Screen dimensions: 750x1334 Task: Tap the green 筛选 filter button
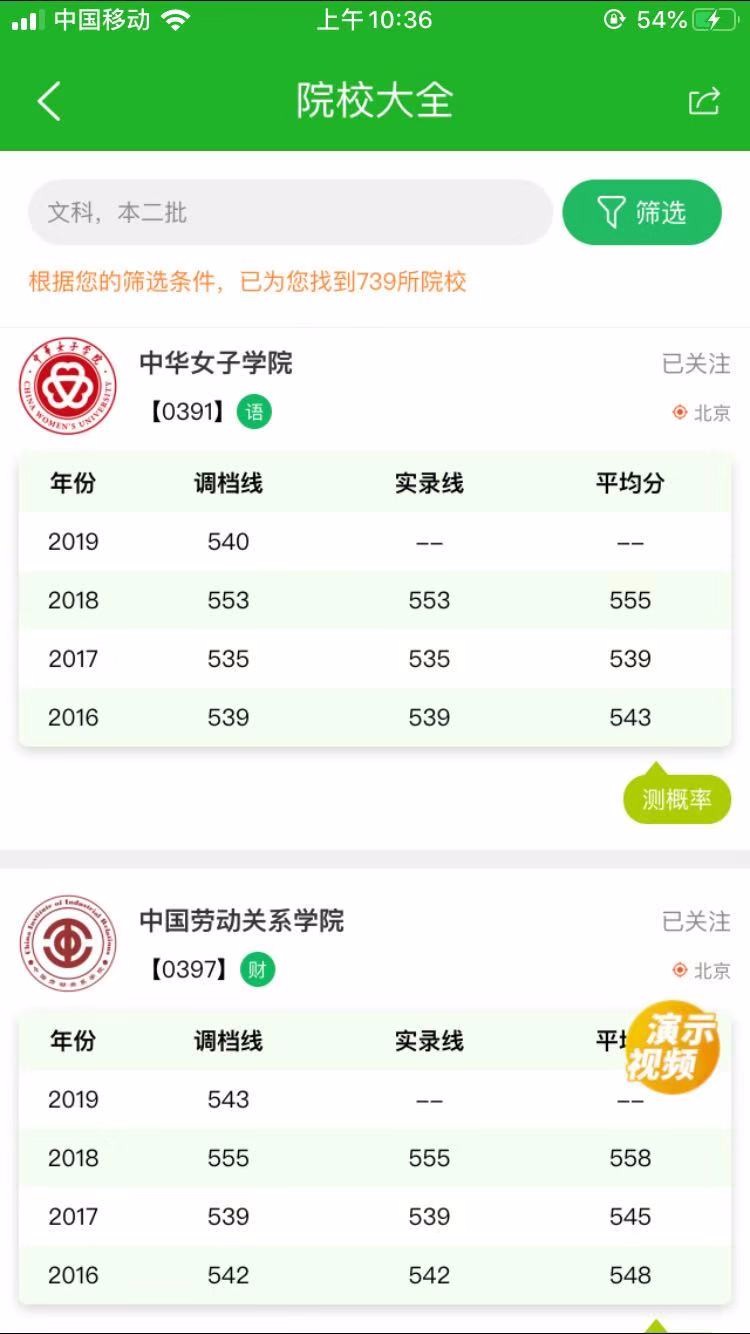pos(642,212)
